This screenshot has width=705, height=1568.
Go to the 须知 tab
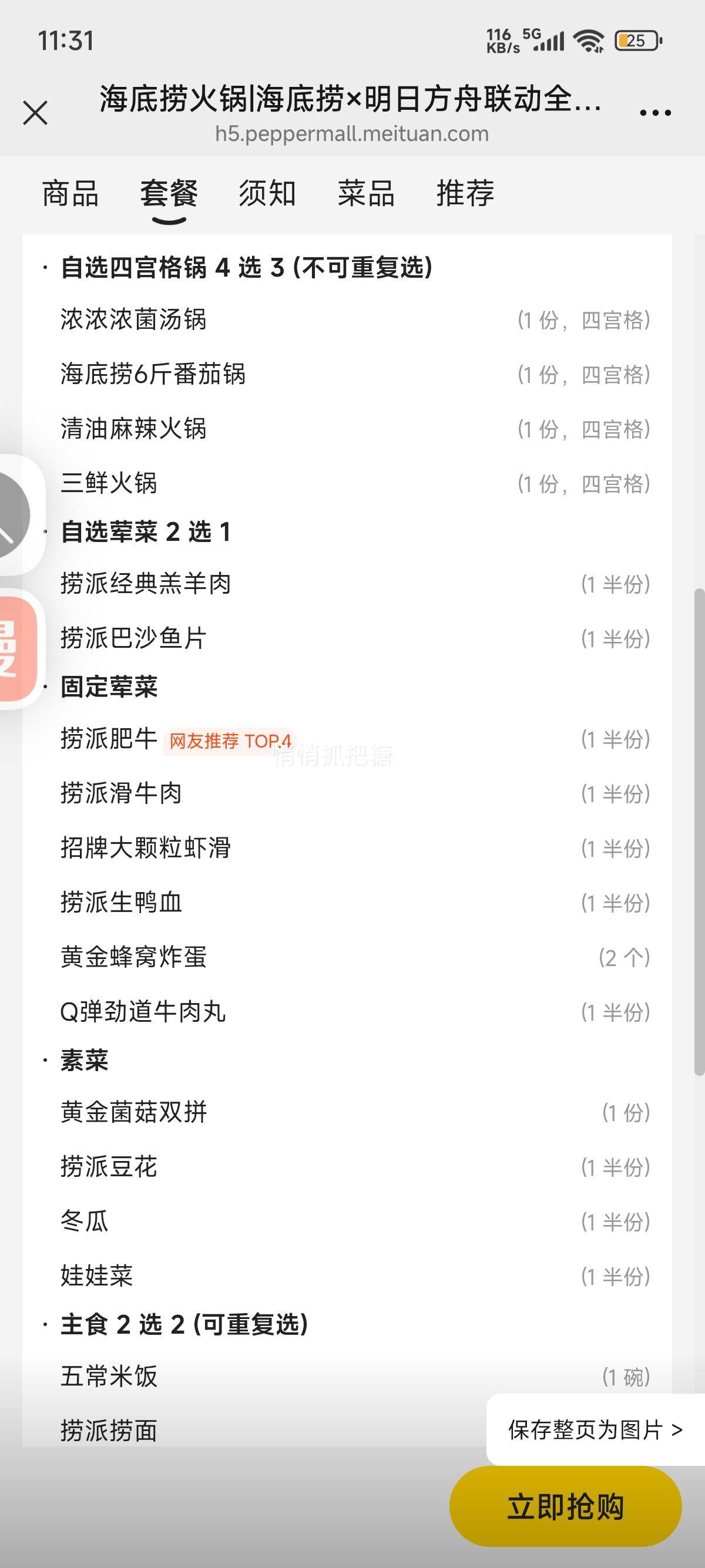click(x=267, y=194)
